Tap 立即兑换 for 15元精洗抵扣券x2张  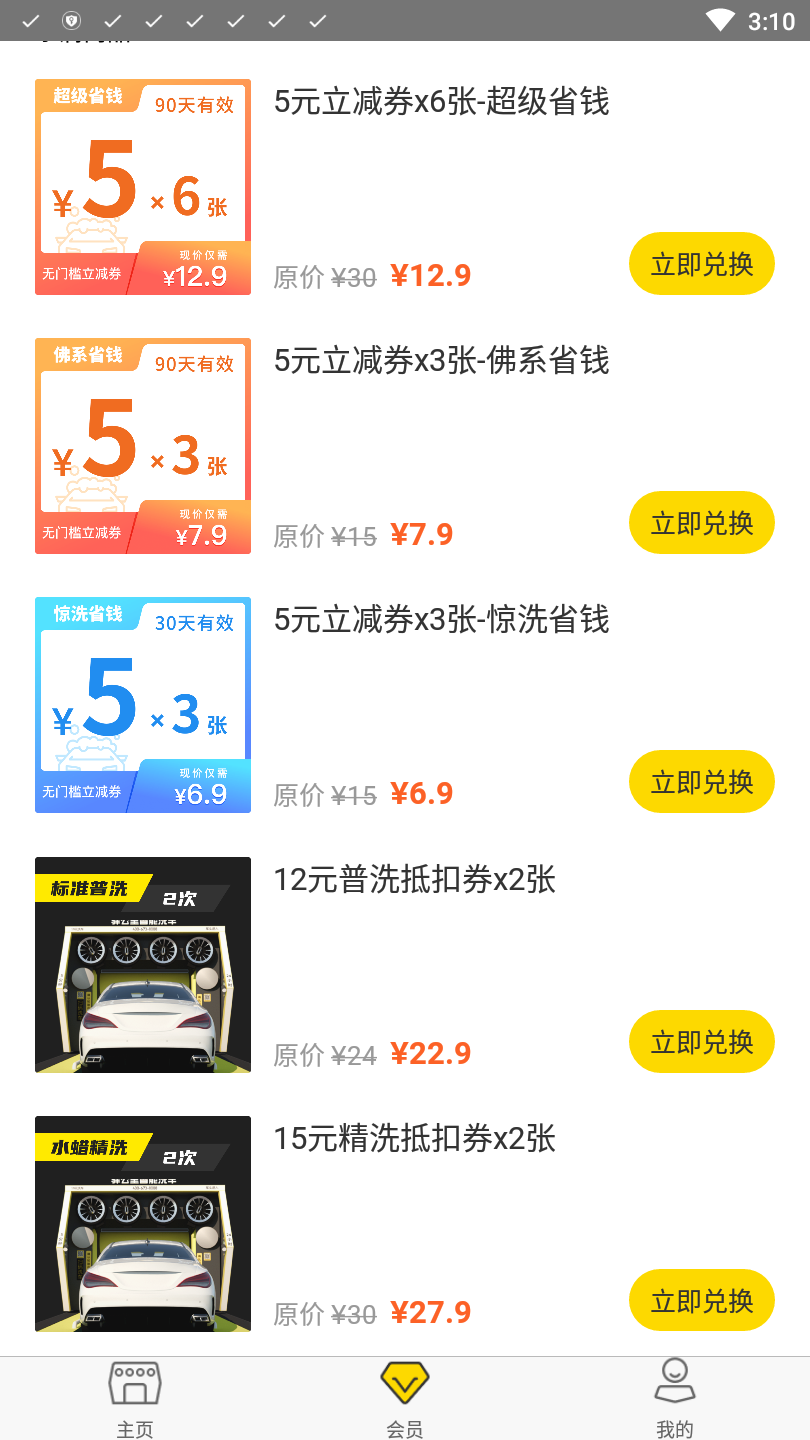pyautogui.click(x=701, y=1301)
